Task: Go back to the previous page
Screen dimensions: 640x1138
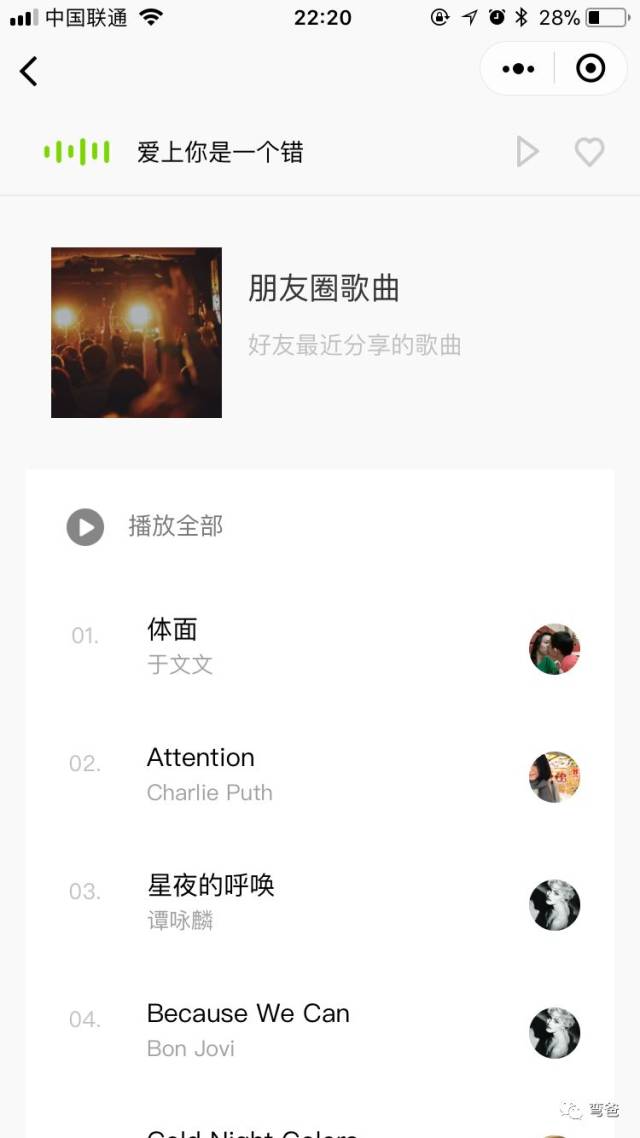Action: [29, 71]
